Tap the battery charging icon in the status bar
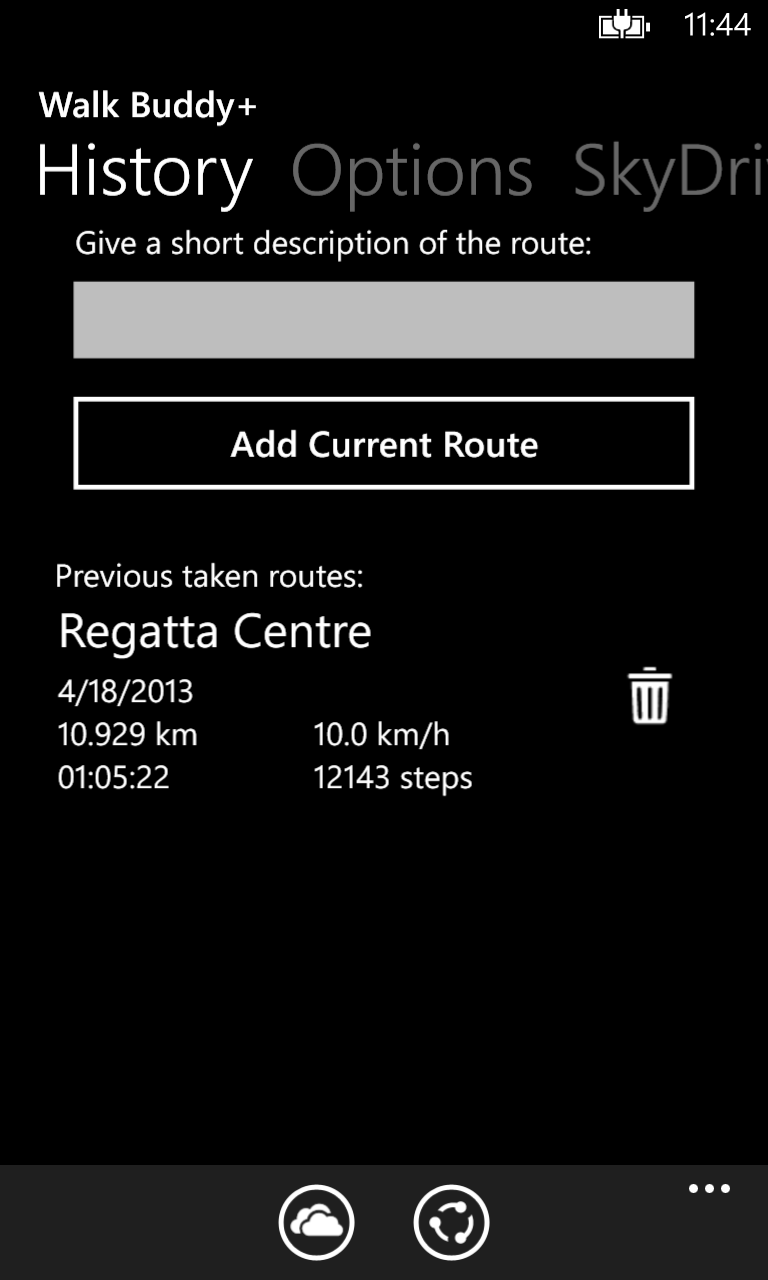This screenshot has width=768, height=1280. [622, 24]
